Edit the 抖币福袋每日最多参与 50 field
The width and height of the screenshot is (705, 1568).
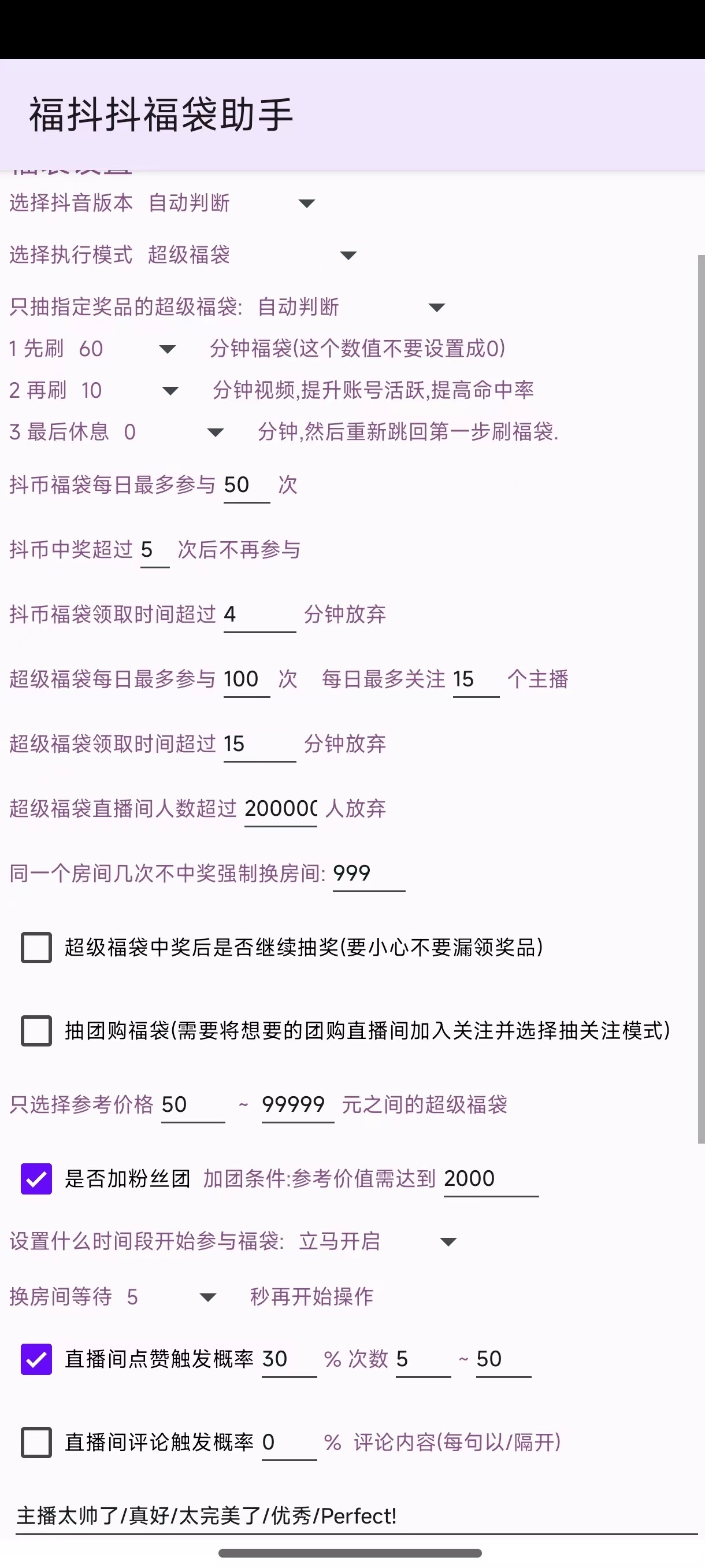coord(246,485)
